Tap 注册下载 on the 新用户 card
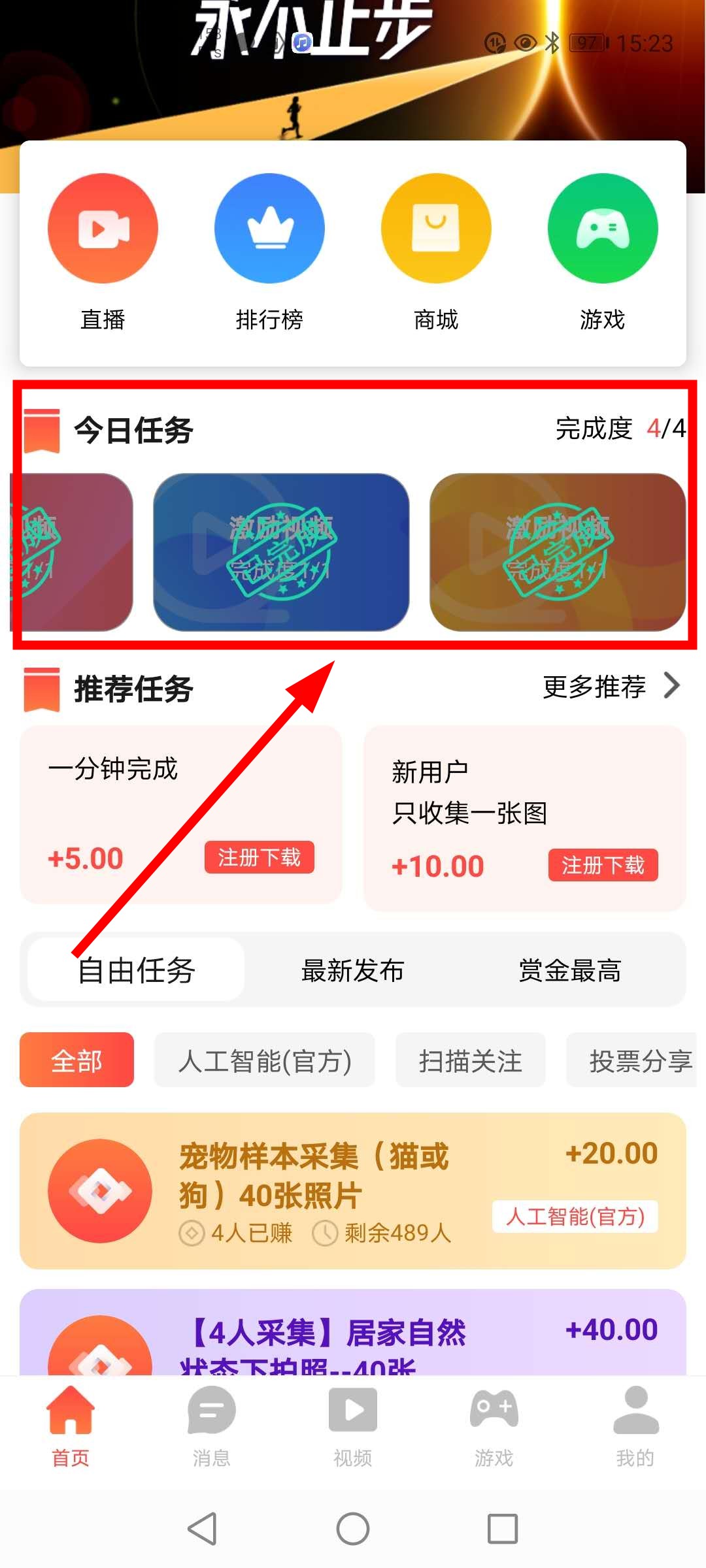 (603, 865)
